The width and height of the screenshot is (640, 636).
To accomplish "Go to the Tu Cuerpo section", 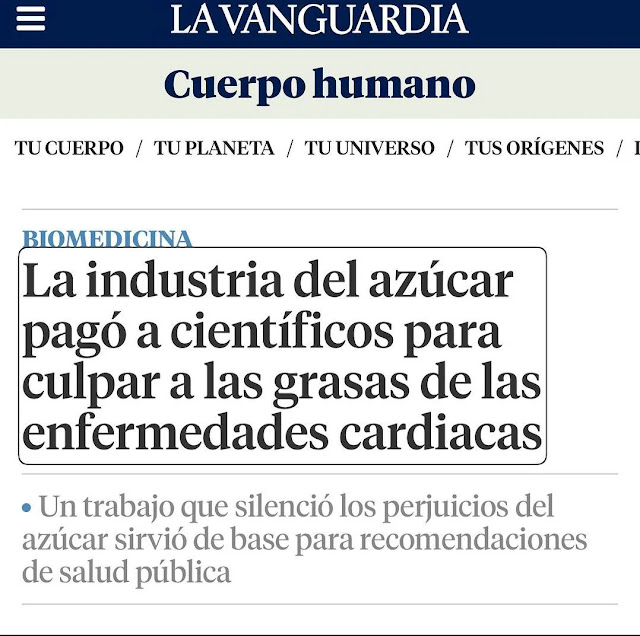I will [x=69, y=148].
